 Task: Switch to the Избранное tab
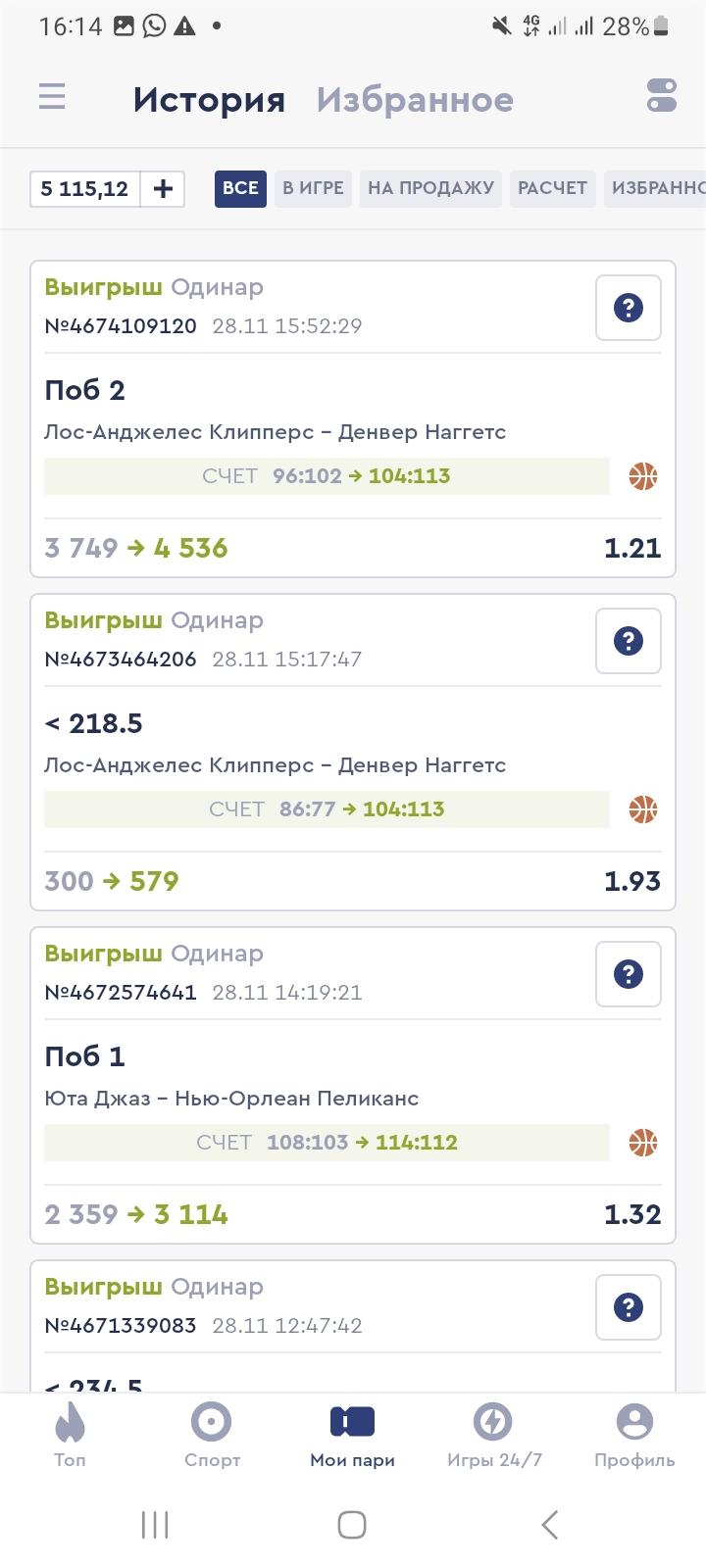(415, 100)
